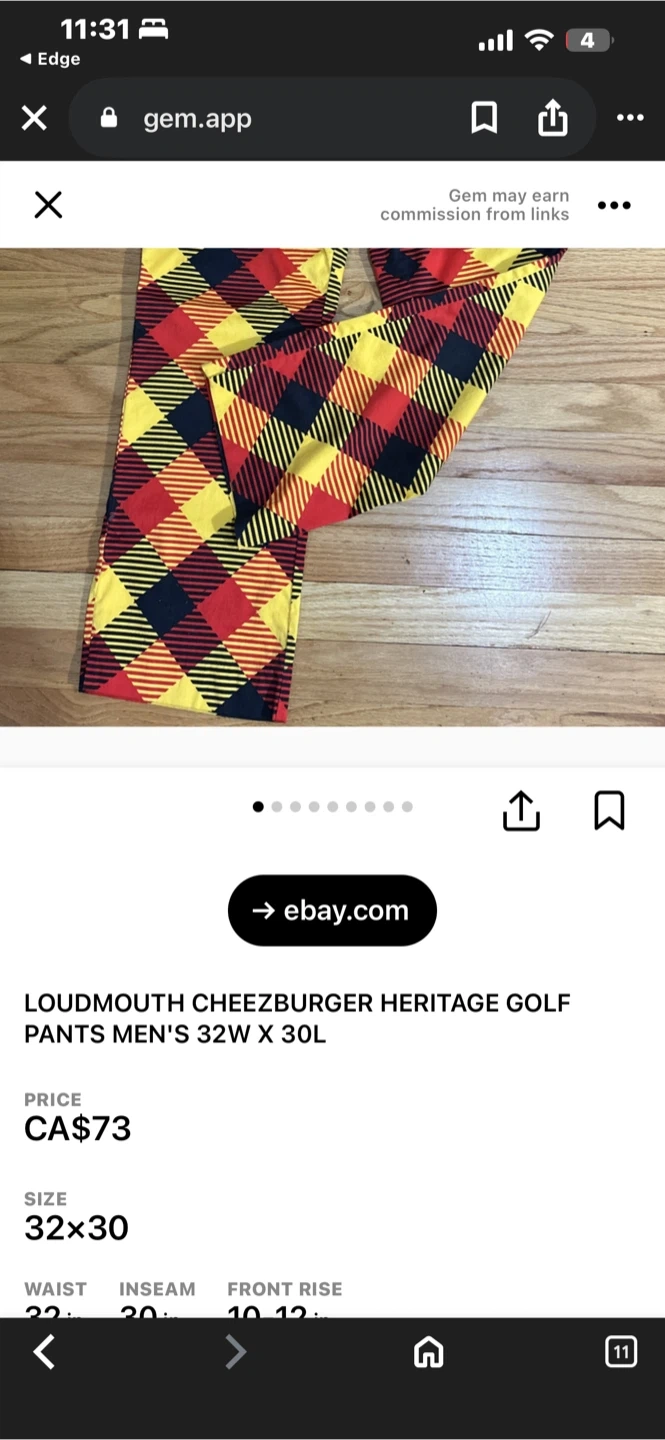665x1440 pixels.
Task: Open the Gem listing options menu
Action: click(613, 205)
